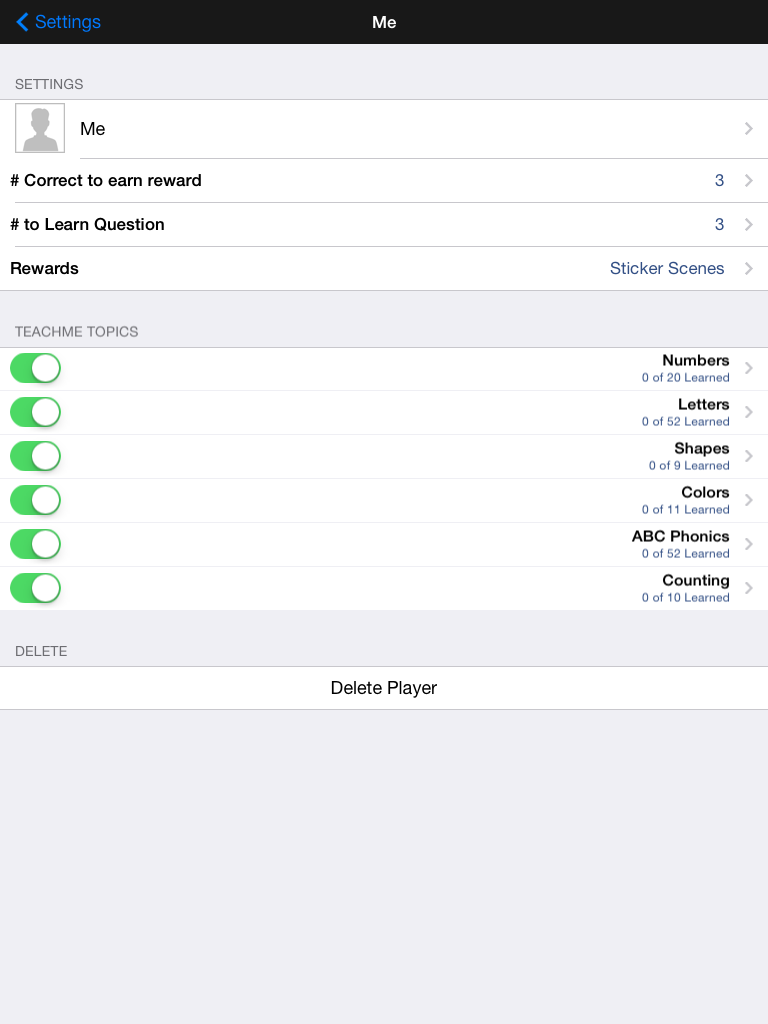Expand Shapes topic details chevron
Screen dimensions: 768x1024
[749, 457]
